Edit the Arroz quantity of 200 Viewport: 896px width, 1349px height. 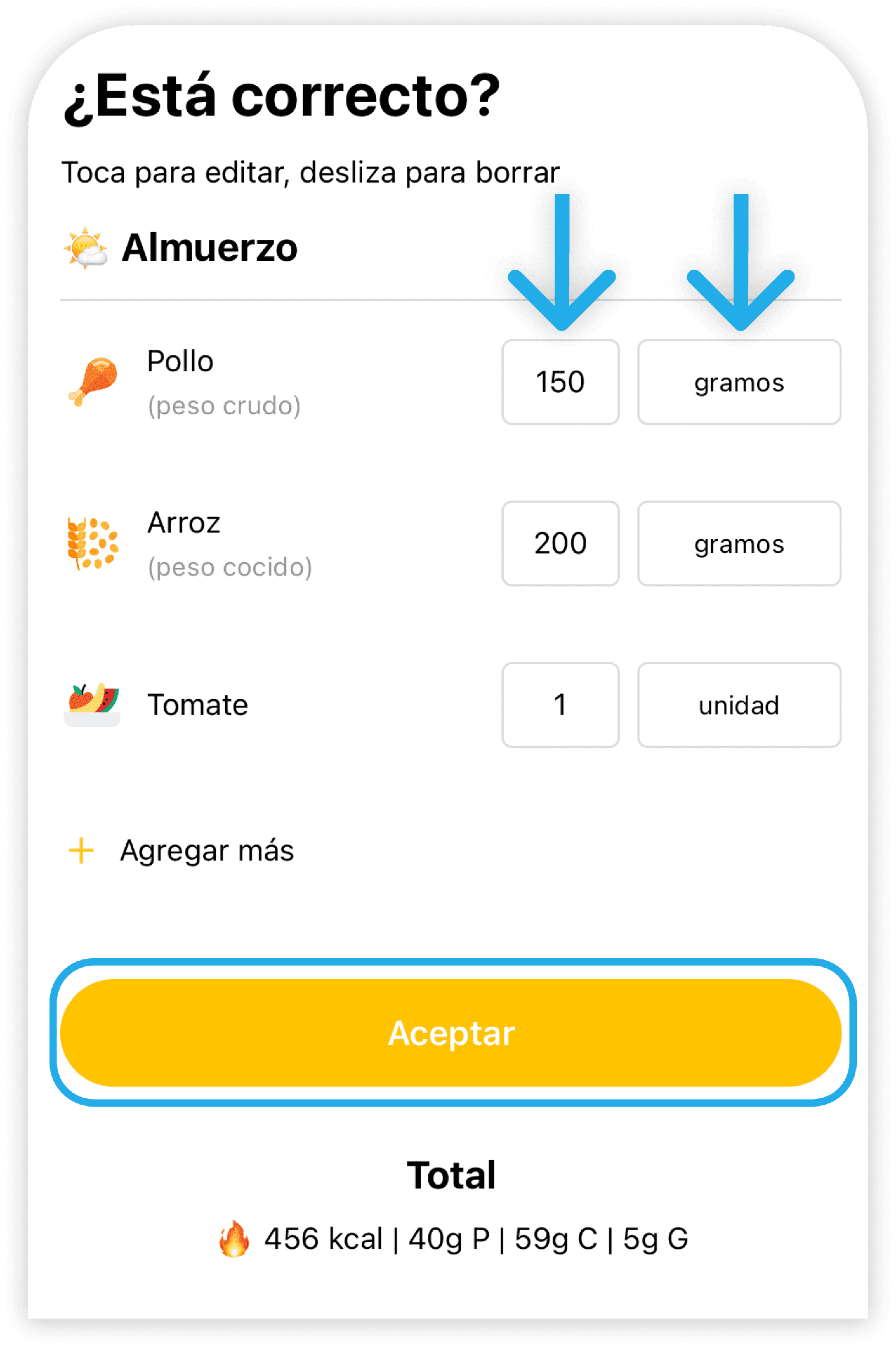tap(560, 543)
